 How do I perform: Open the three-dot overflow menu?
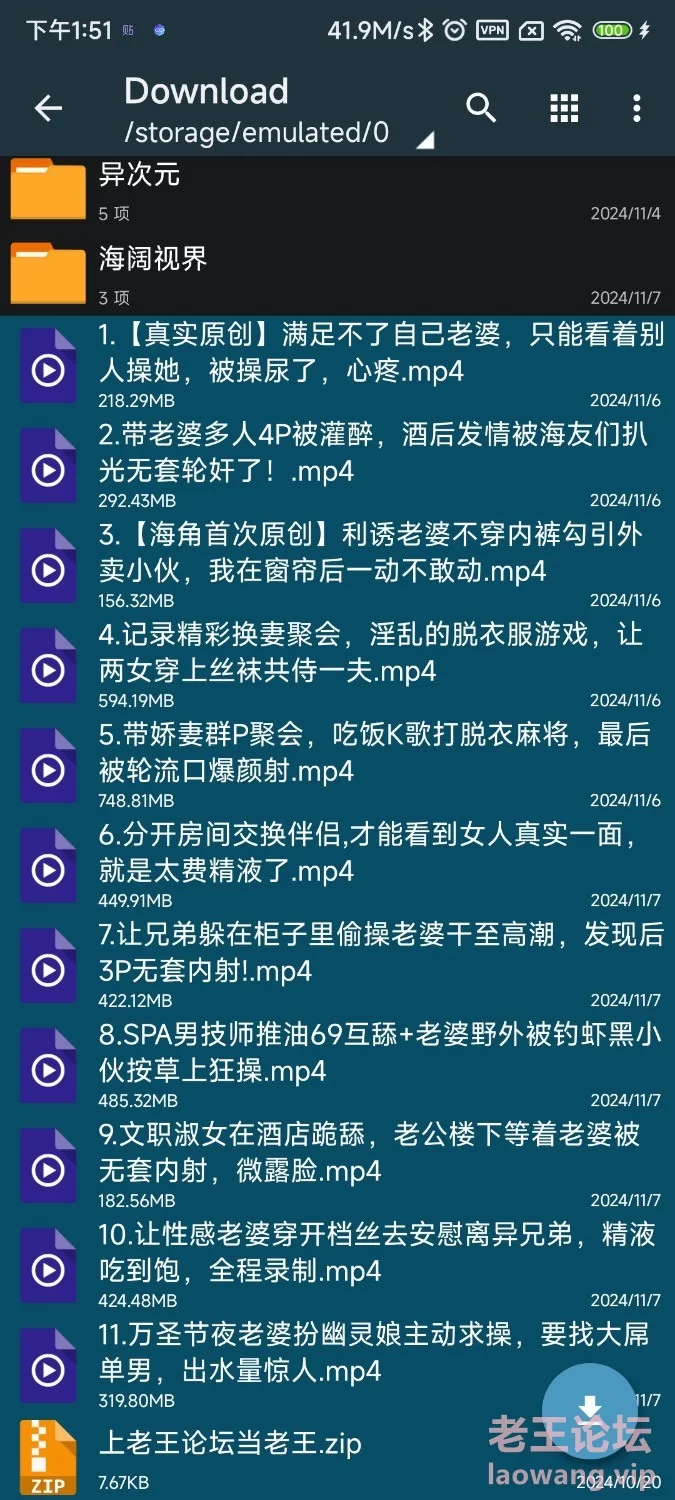(637, 108)
